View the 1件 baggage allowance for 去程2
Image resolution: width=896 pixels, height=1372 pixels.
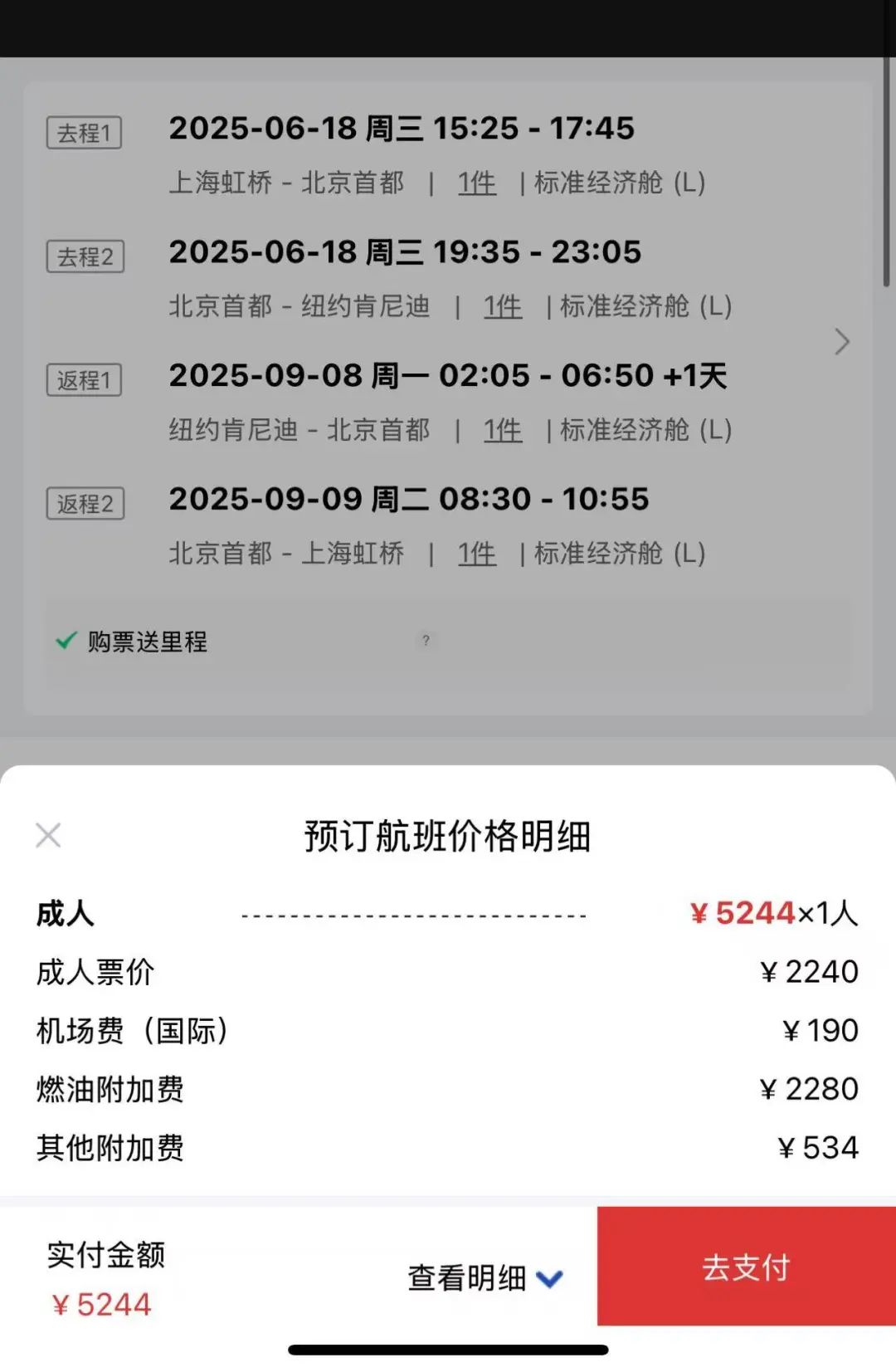click(x=503, y=306)
